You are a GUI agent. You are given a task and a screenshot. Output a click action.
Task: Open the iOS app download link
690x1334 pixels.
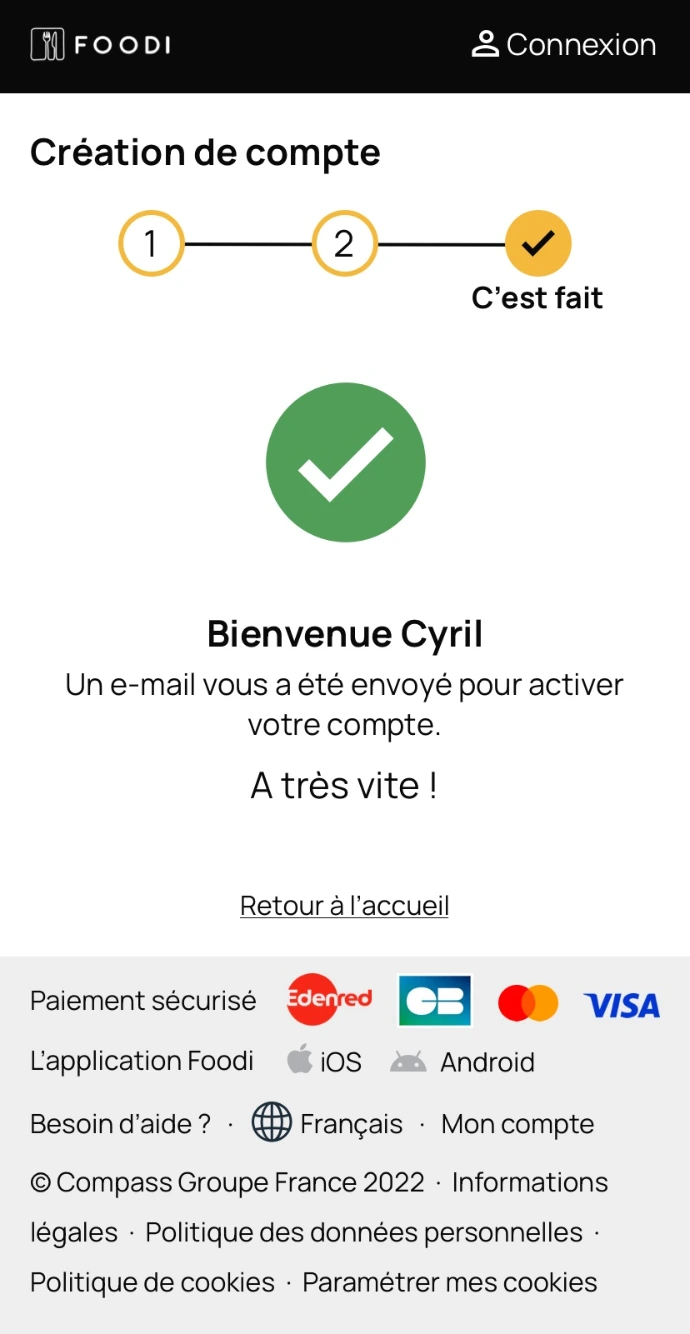click(325, 1062)
